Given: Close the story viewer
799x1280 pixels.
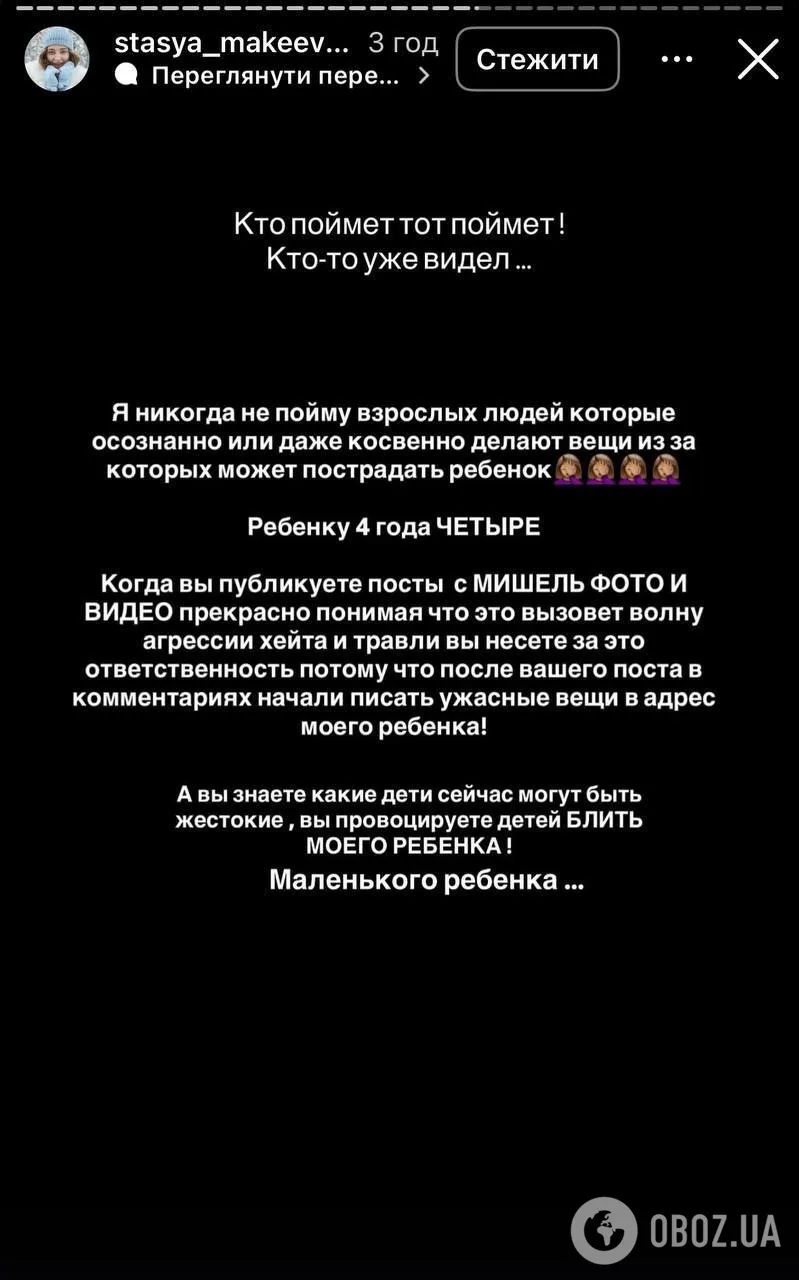Looking at the screenshot, I should [x=758, y=60].
